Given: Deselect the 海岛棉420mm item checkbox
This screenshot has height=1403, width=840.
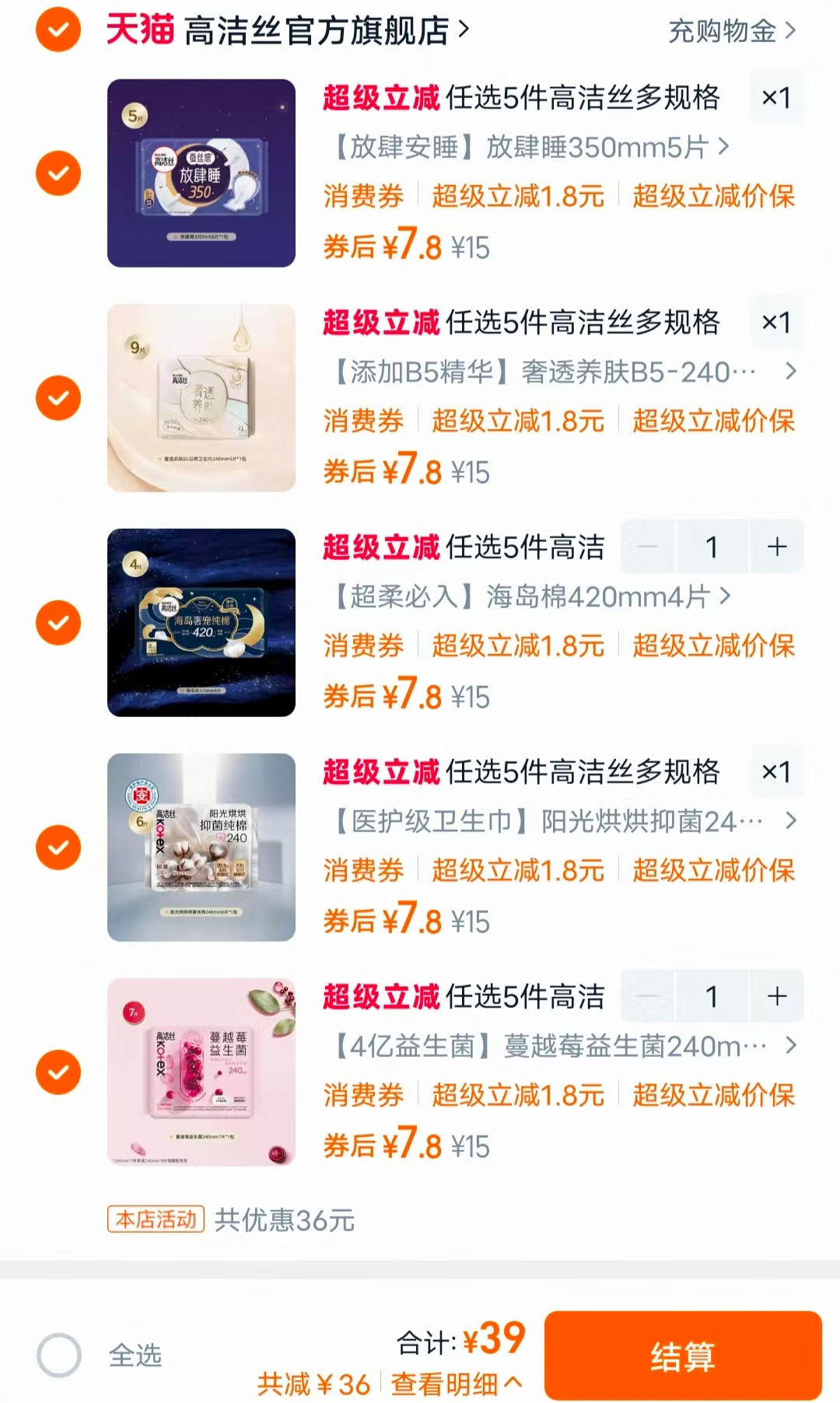Looking at the screenshot, I should (x=57, y=622).
